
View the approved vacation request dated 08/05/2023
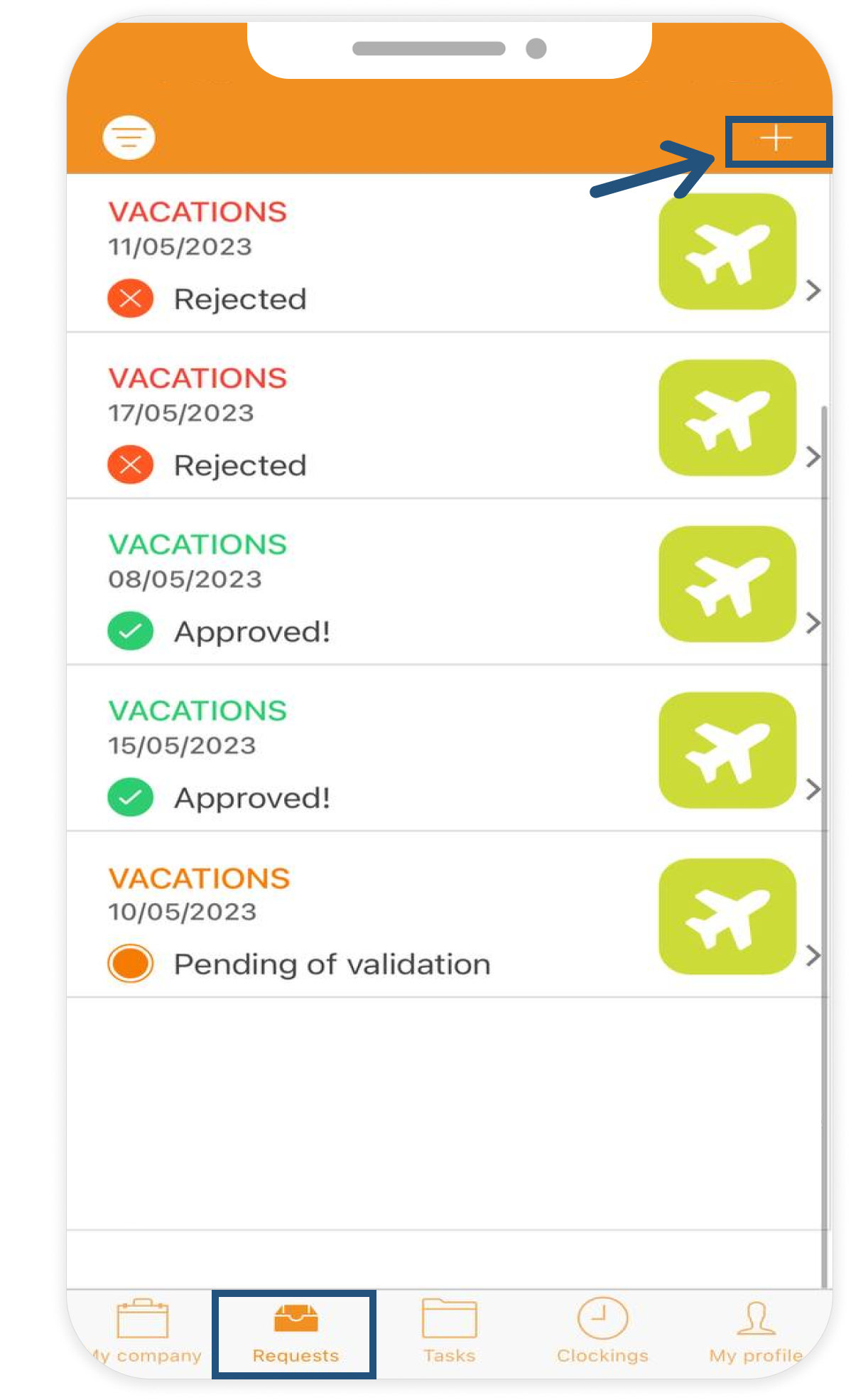448,586
